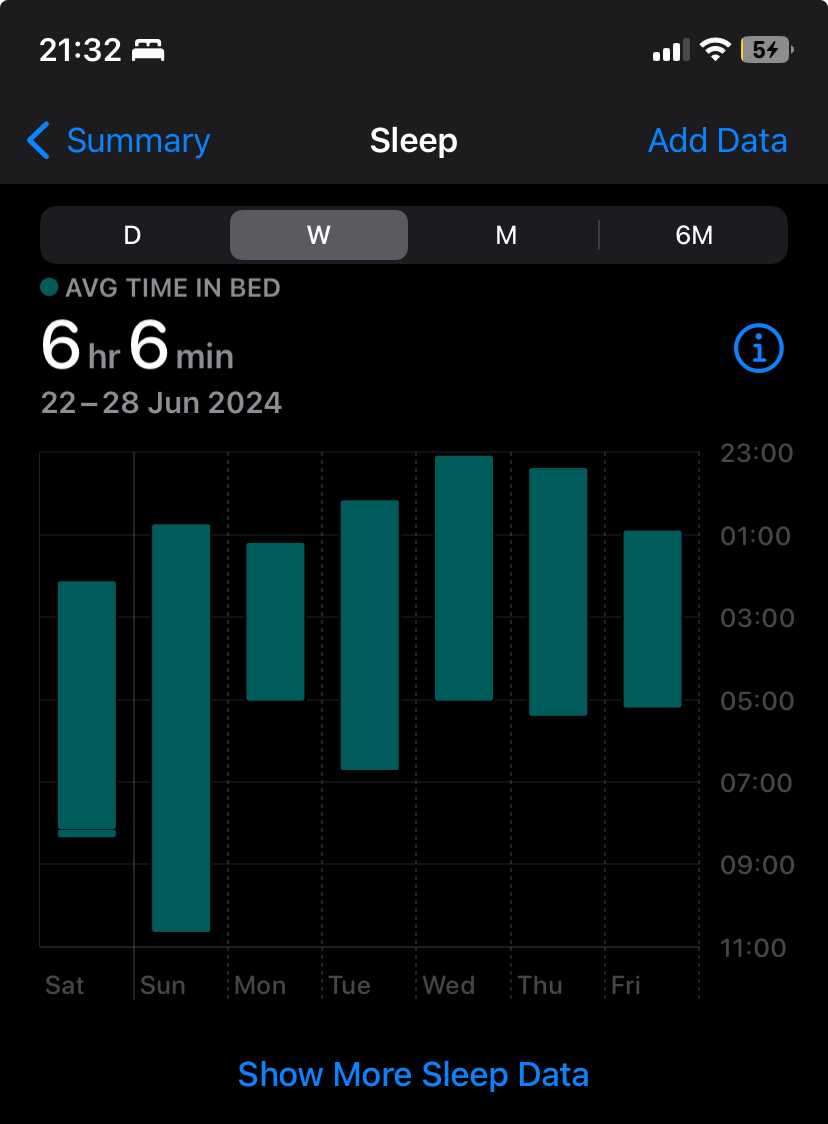This screenshot has height=1124, width=828.
Task: Select the W week view
Action: (x=318, y=235)
